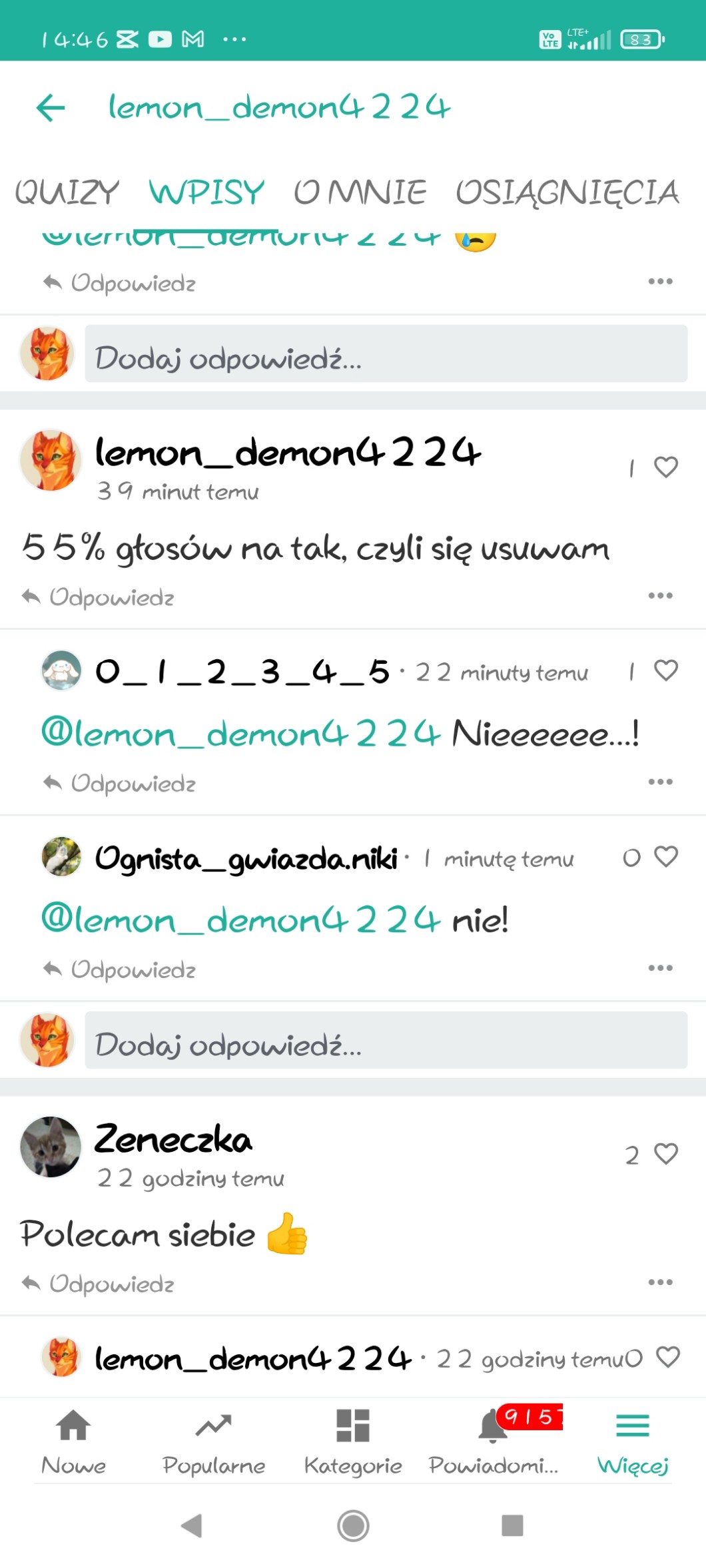Reply to Zeneczka's "Polecam siebie" post
This screenshot has height=1568, width=706.
pyautogui.click(x=99, y=1284)
